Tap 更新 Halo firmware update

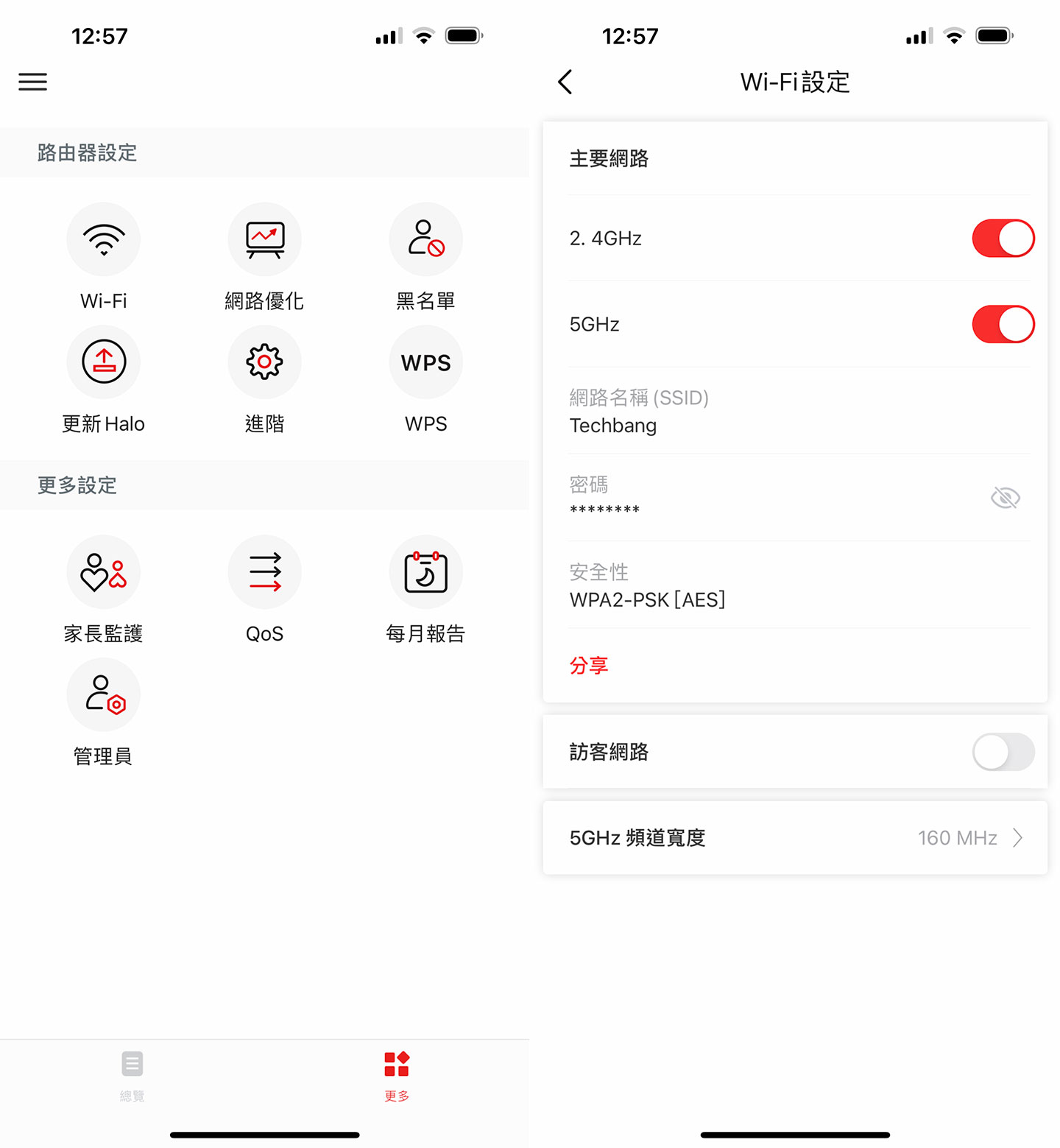click(x=104, y=362)
